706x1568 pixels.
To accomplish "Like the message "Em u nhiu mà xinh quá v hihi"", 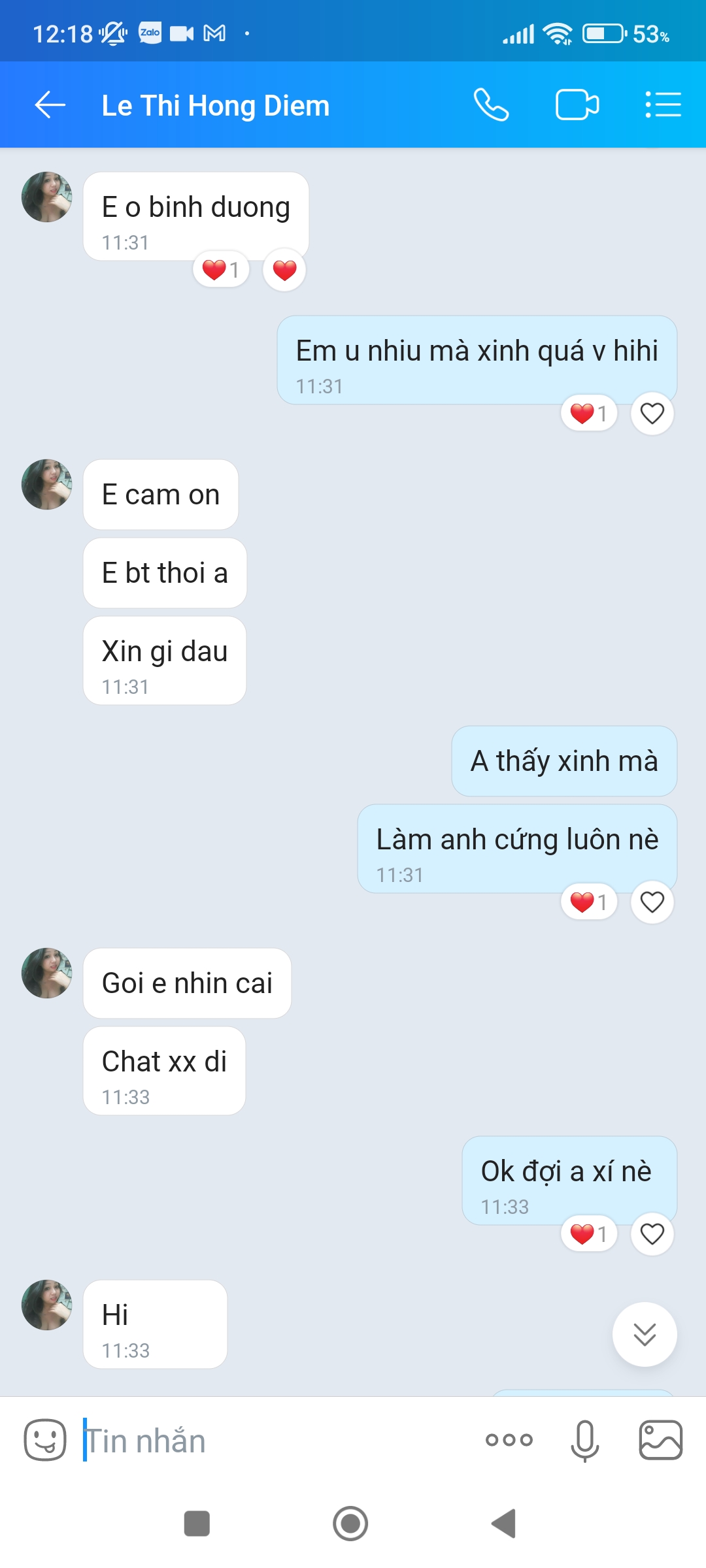I will pos(652,414).
